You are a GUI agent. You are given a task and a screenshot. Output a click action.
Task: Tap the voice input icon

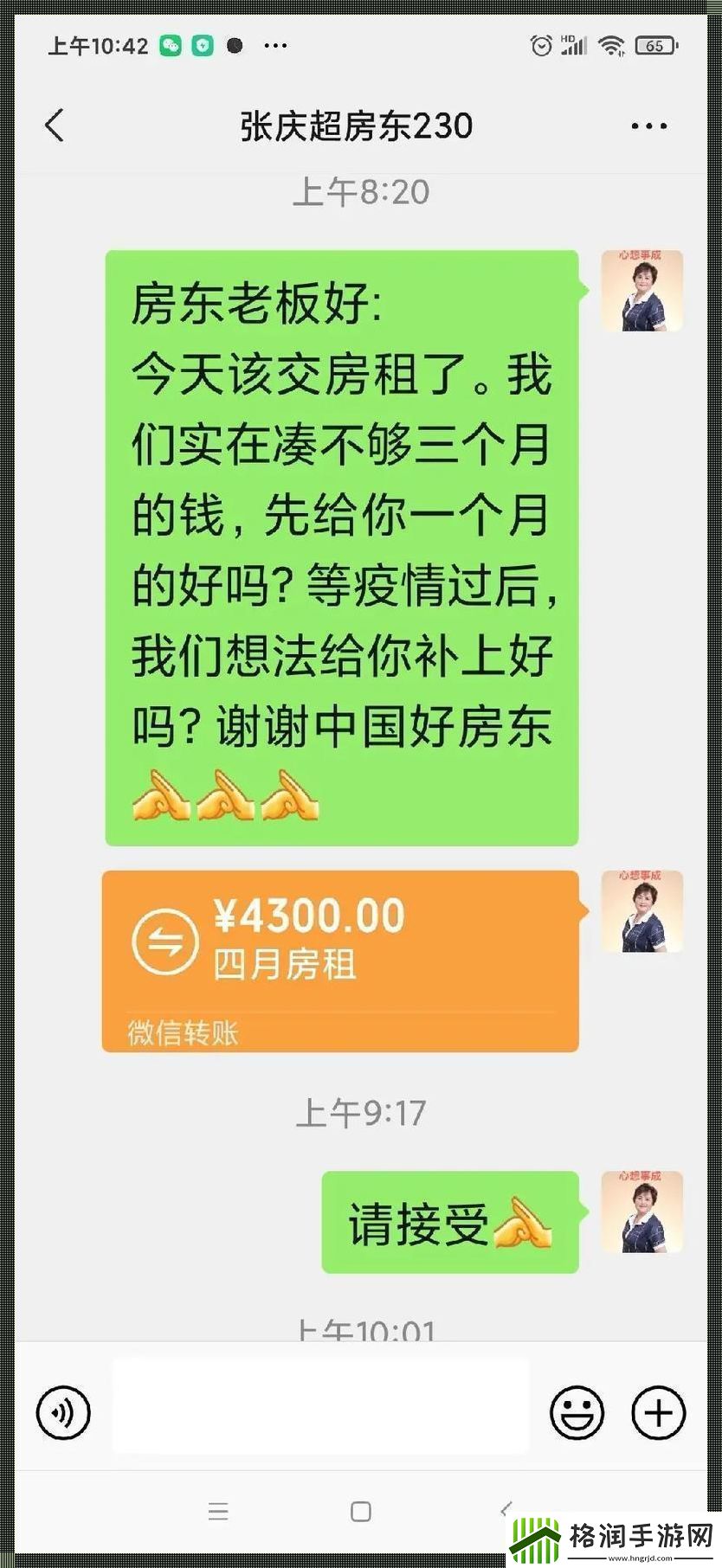click(x=61, y=1412)
